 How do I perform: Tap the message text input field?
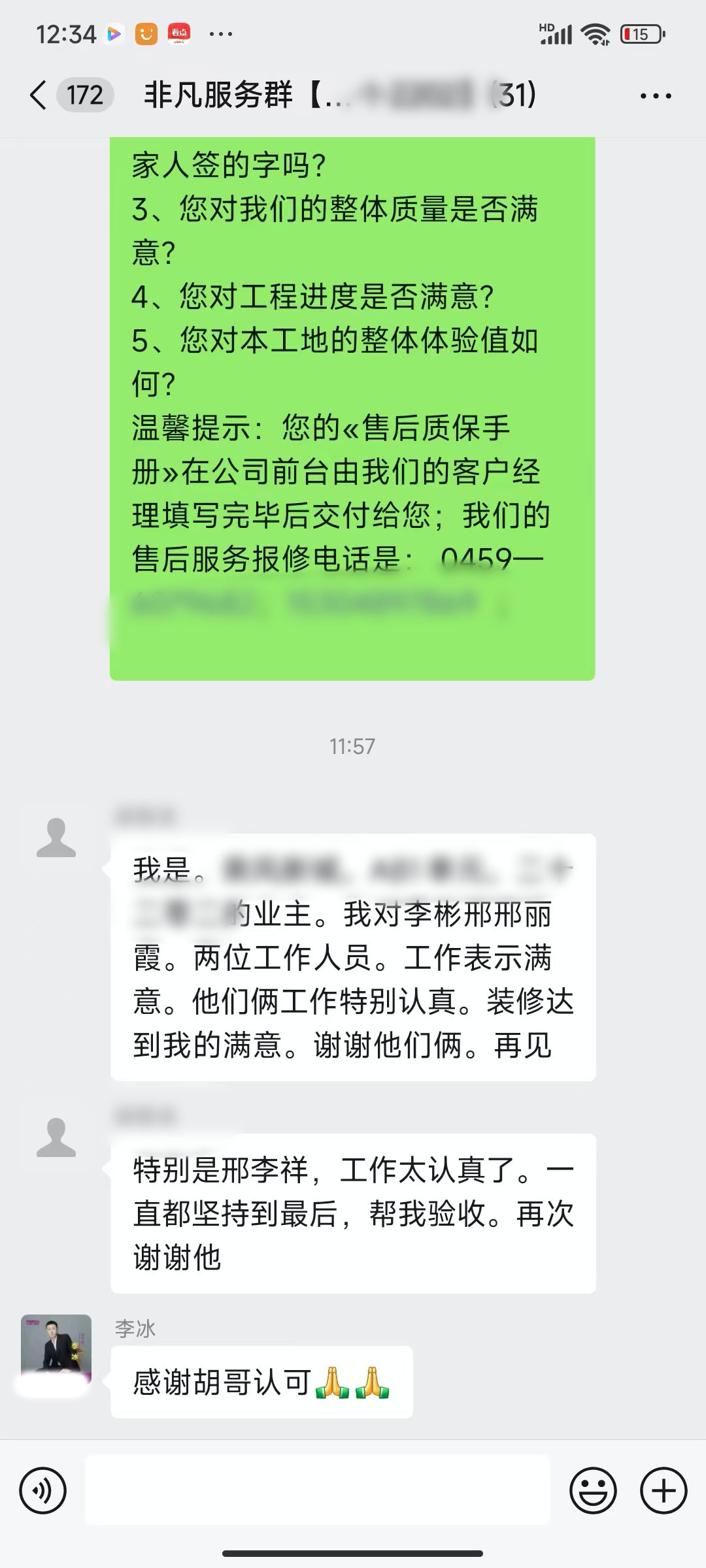[x=318, y=1490]
